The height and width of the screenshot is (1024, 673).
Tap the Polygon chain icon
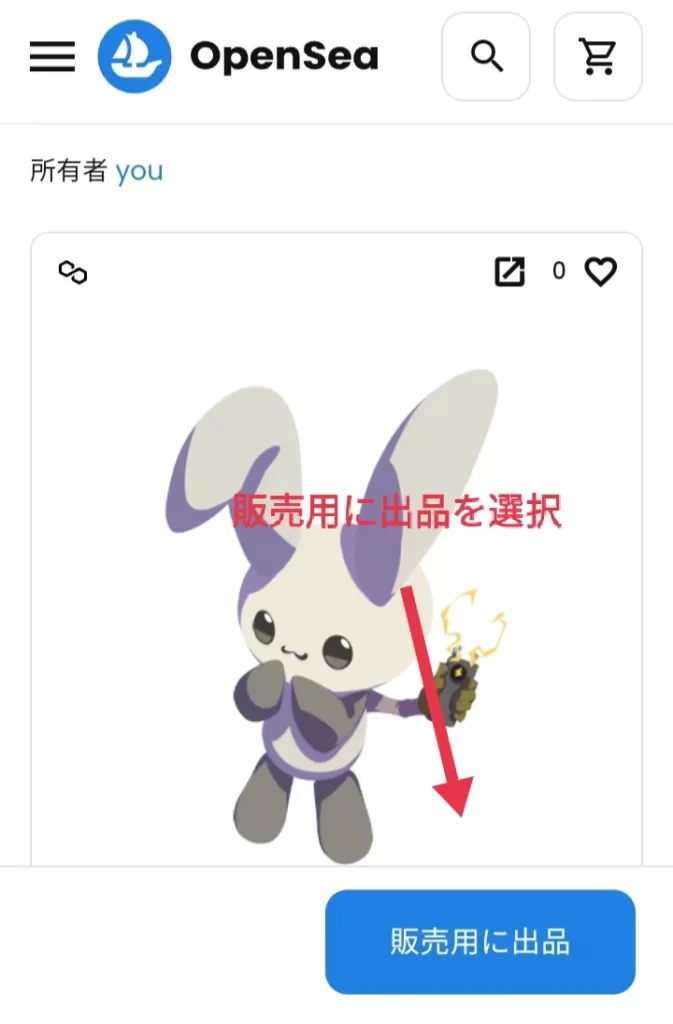point(73,271)
